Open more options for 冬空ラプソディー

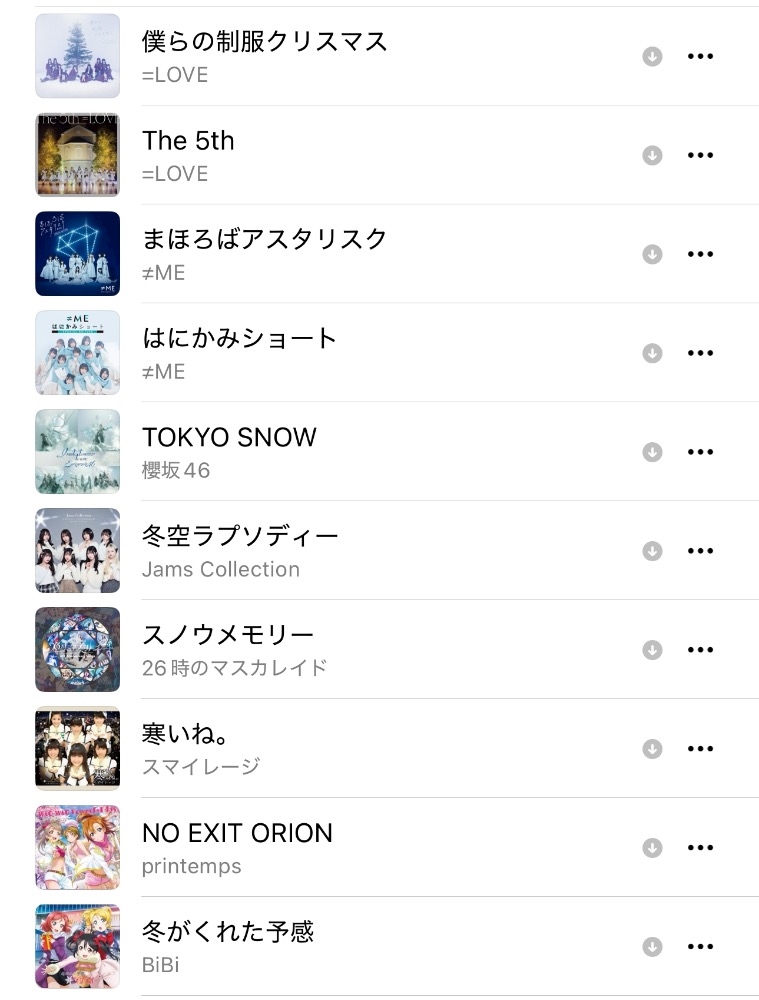coord(701,551)
